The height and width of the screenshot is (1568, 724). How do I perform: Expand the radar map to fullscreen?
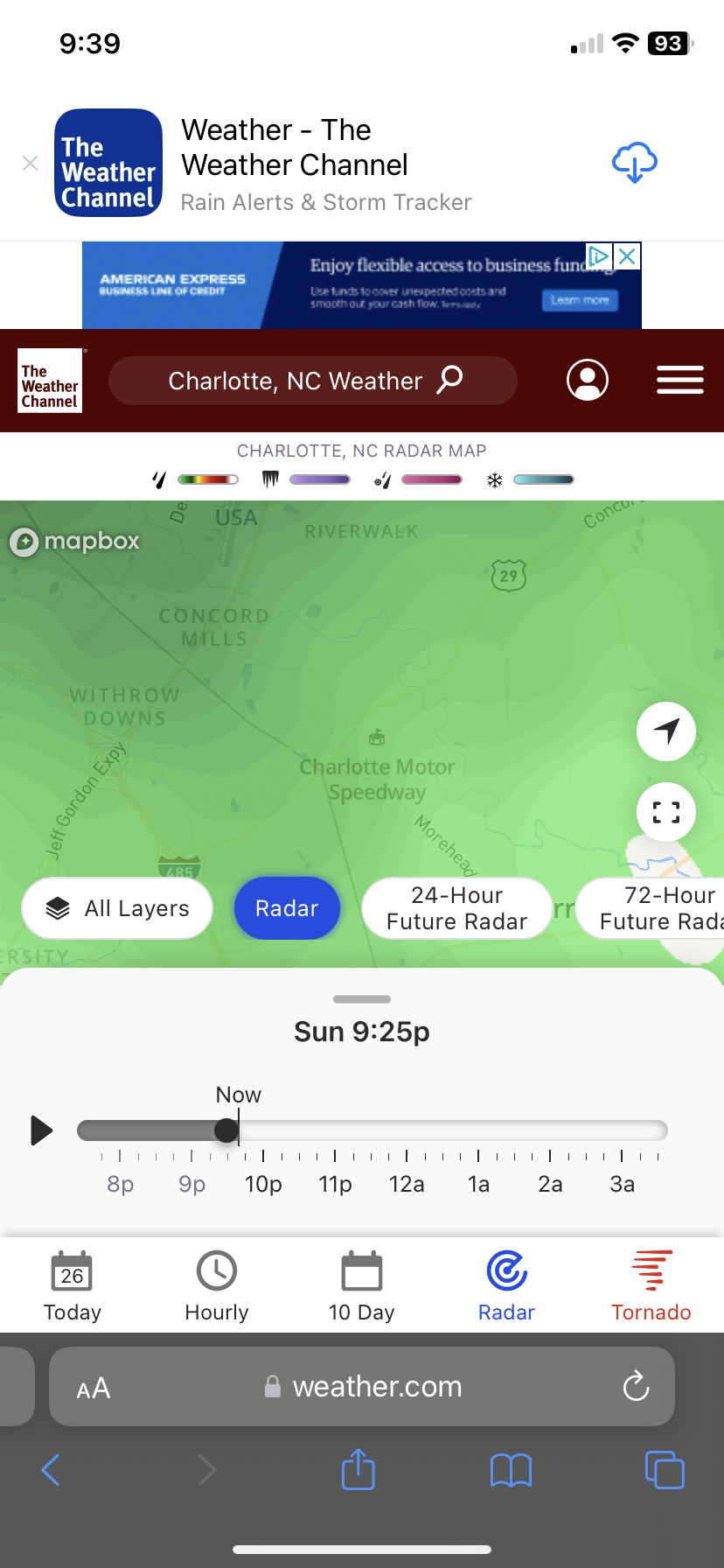coord(666,813)
